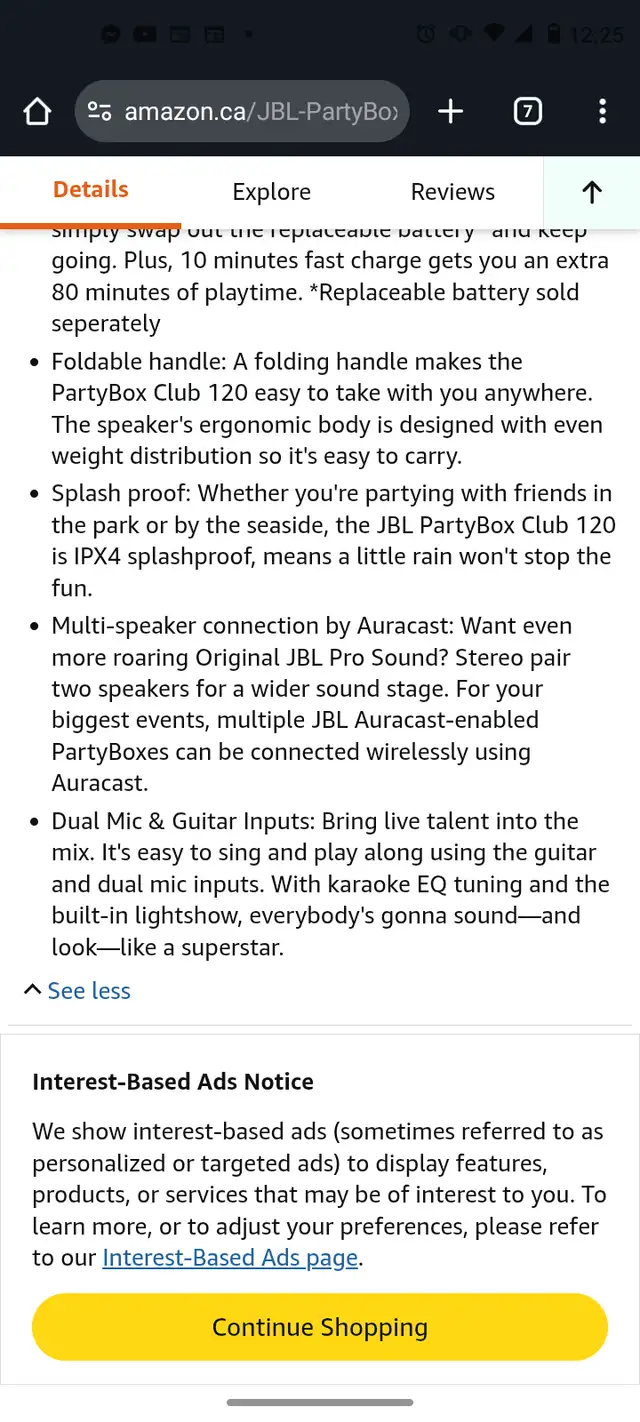Jump back to top with the up arrow

tap(591, 192)
